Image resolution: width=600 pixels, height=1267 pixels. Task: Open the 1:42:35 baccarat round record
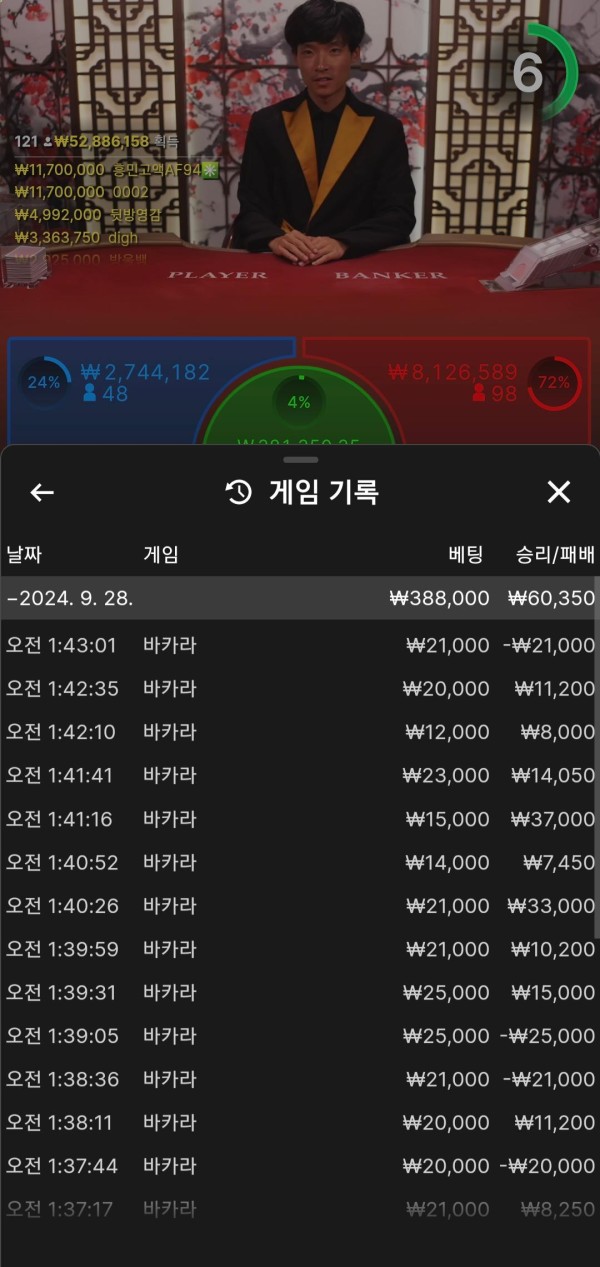[x=298, y=689]
